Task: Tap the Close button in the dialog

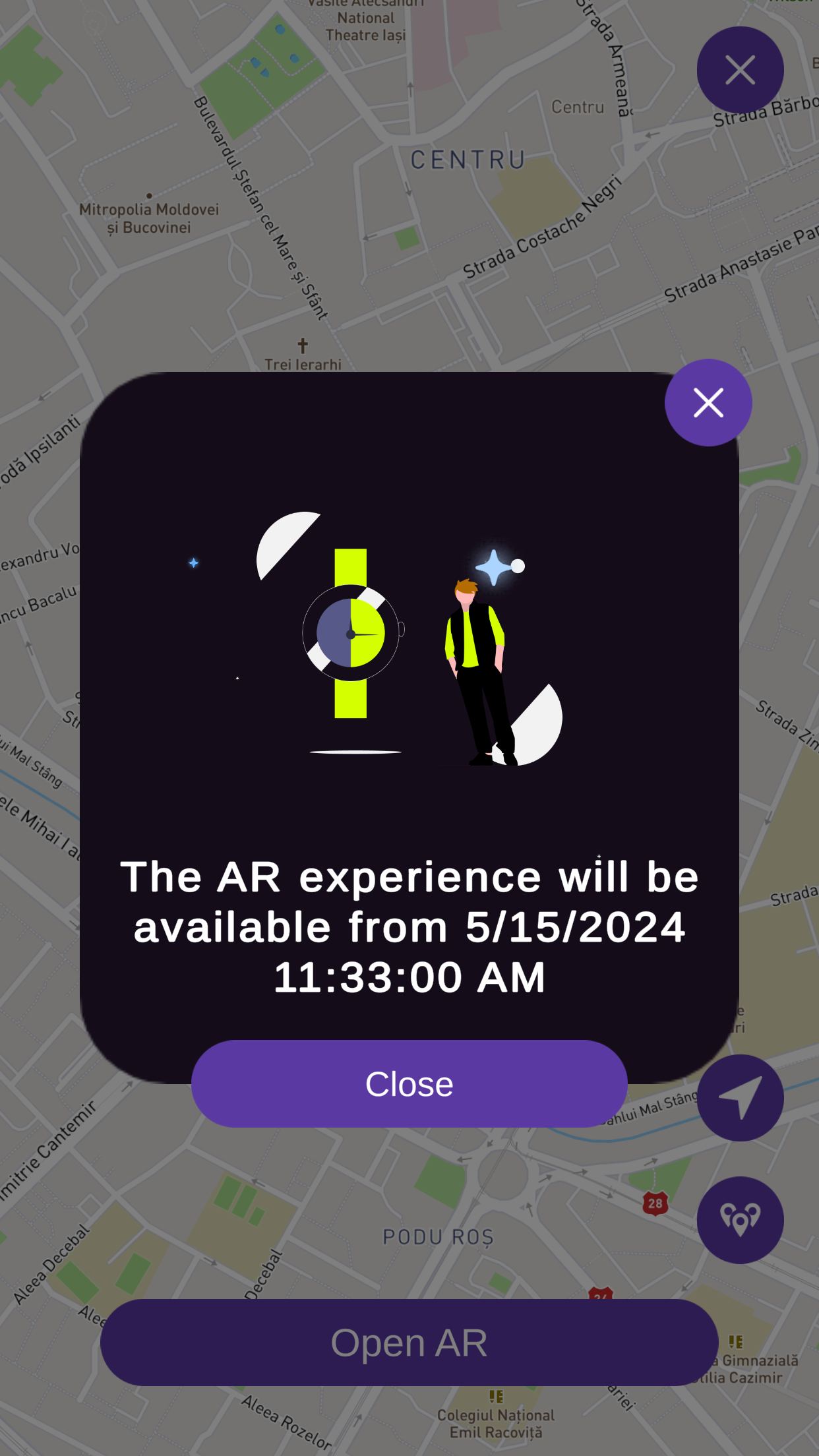Action: coord(409,1084)
